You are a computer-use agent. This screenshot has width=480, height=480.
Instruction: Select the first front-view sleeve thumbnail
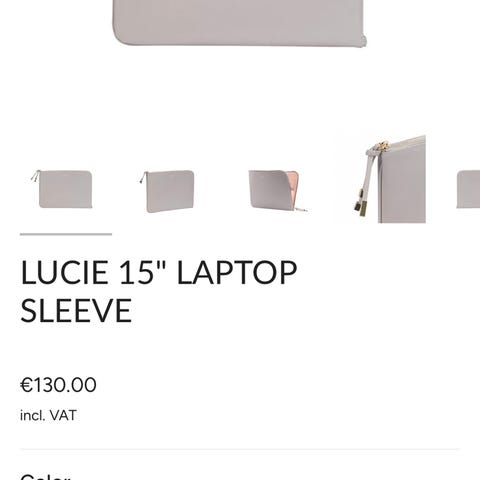[x=62, y=189]
